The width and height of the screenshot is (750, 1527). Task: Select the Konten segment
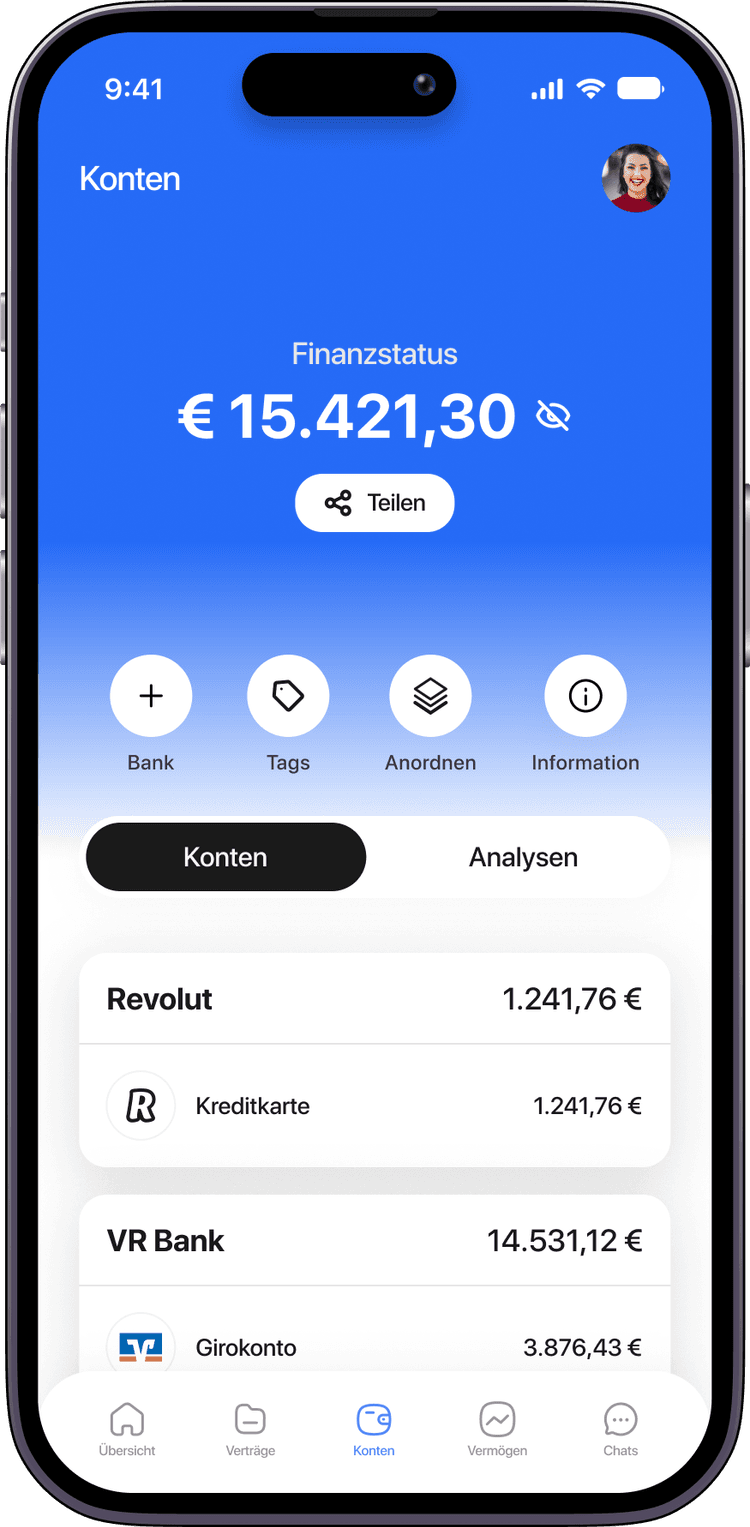(x=226, y=857)
